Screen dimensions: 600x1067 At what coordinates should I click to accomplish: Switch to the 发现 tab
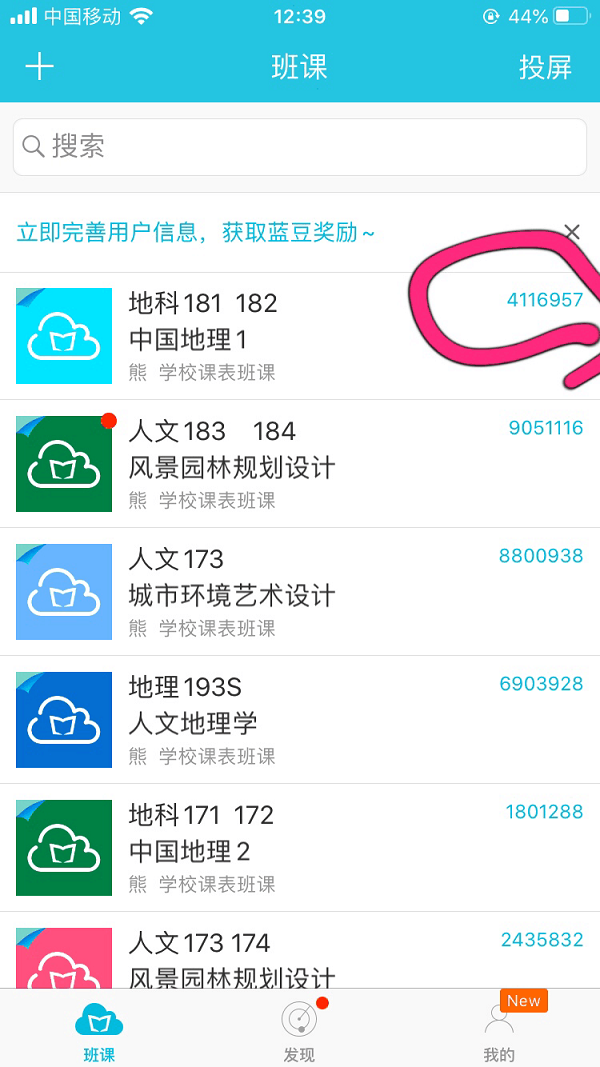point(299,1030)
